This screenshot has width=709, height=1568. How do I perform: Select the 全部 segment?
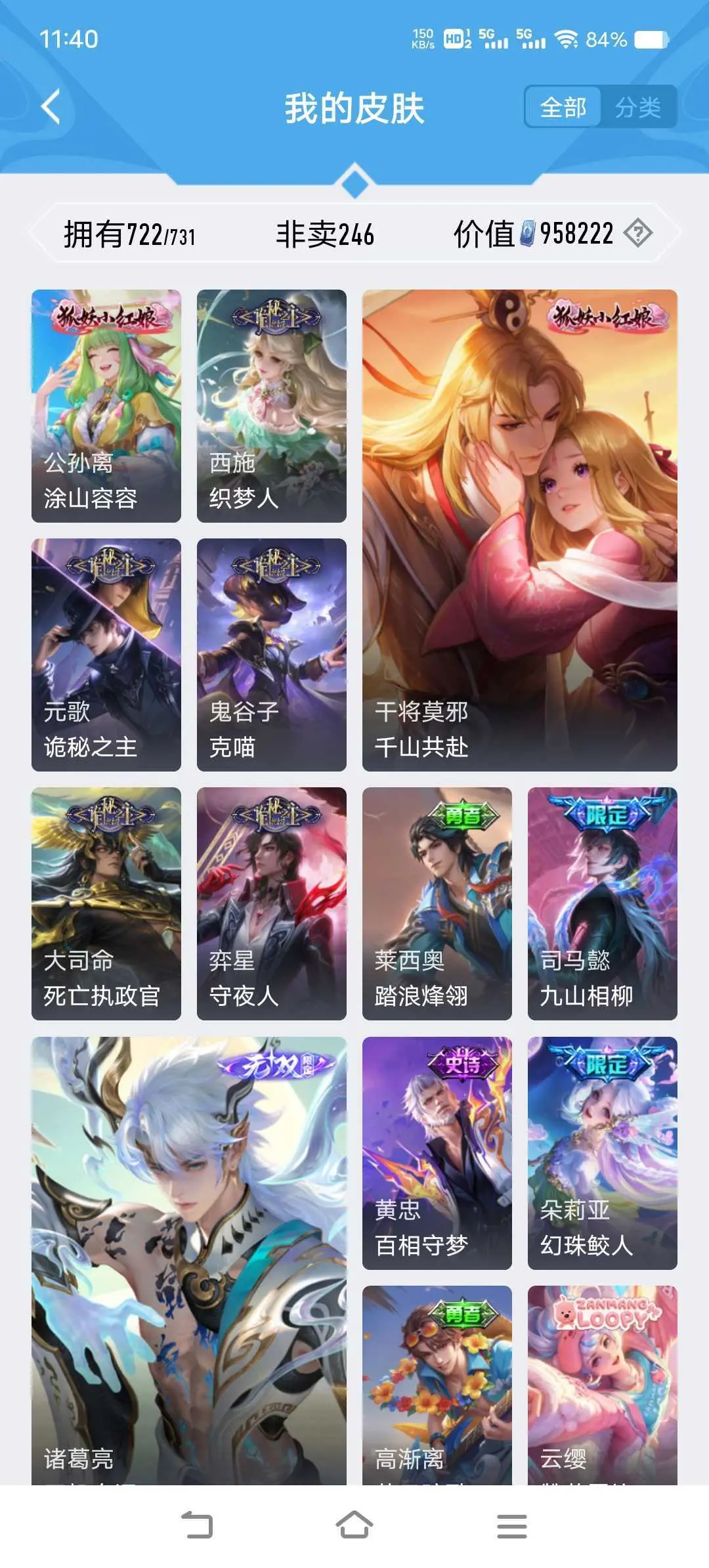pos(563,107)
